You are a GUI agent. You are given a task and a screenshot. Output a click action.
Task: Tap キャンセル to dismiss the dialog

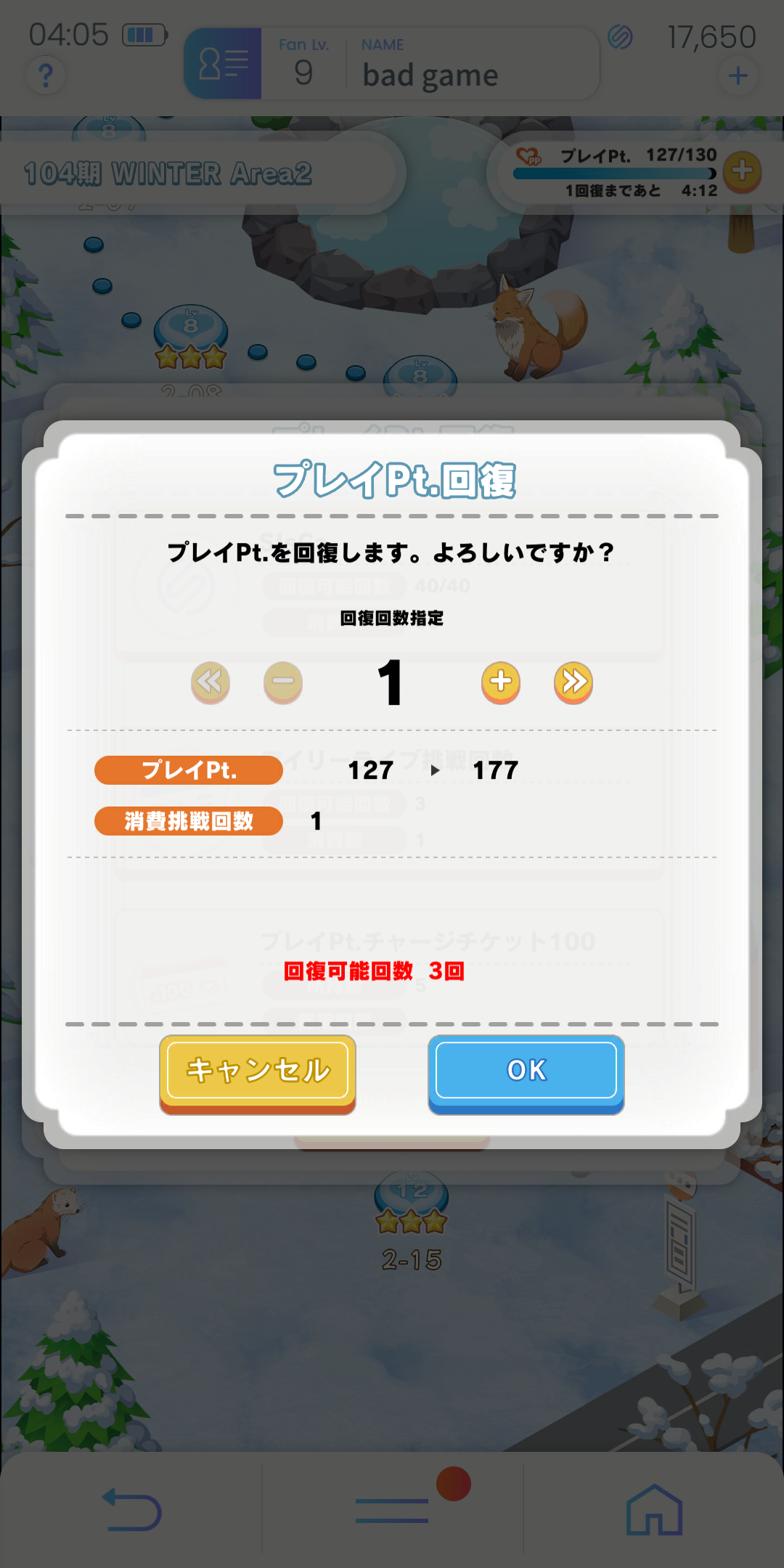point(258,1074)
